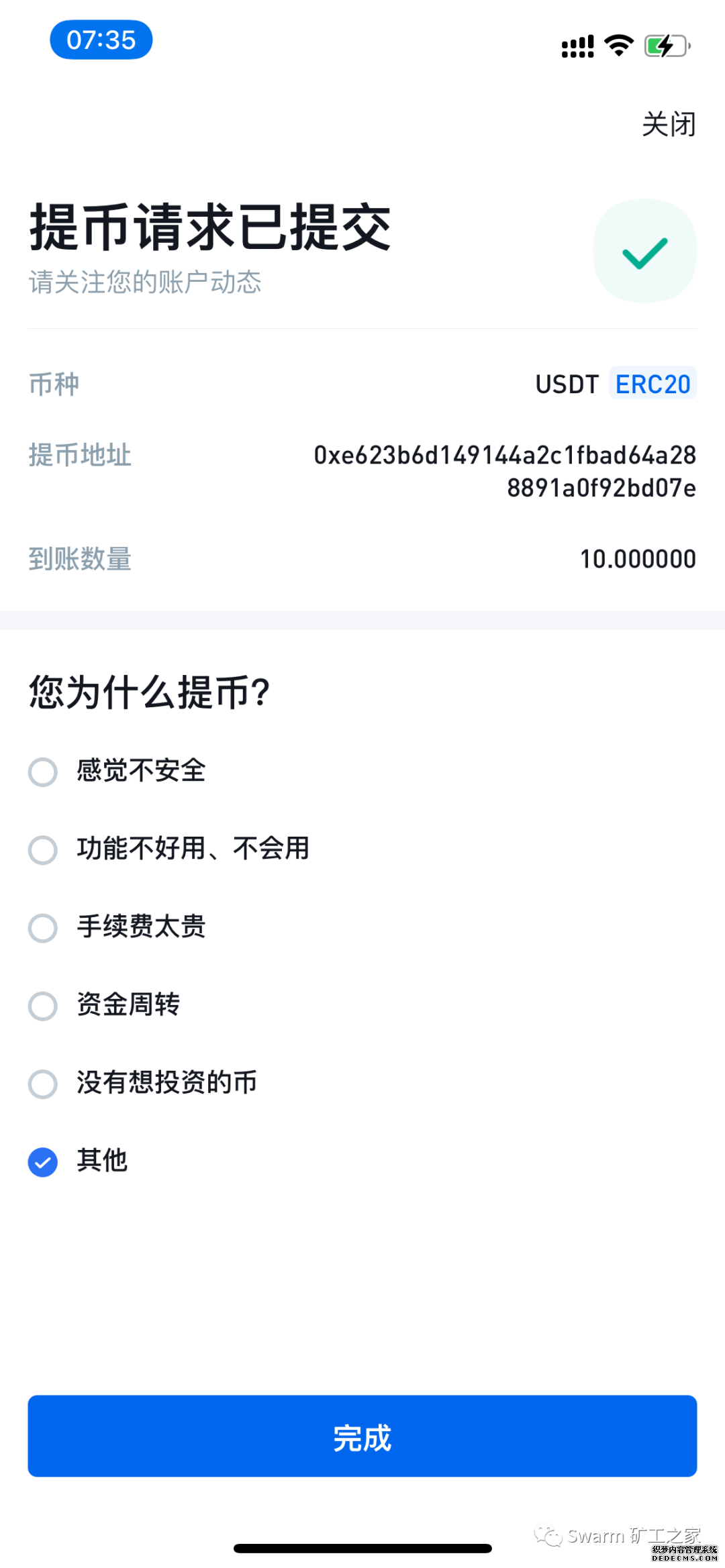Select 手续费太贵 option
This screenshot has width=725, height=1568.
(x=43, y=927)
